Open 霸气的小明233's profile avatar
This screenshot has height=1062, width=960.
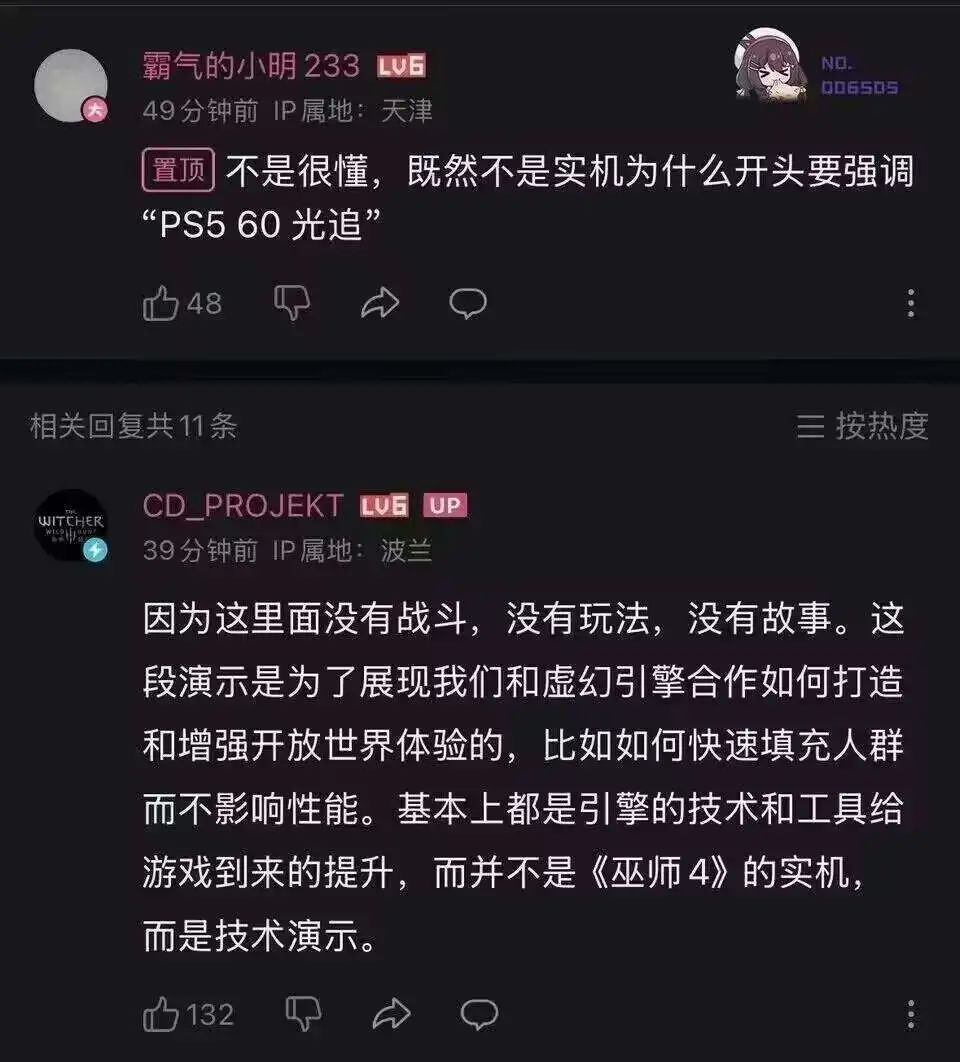(x=70, y=85)
